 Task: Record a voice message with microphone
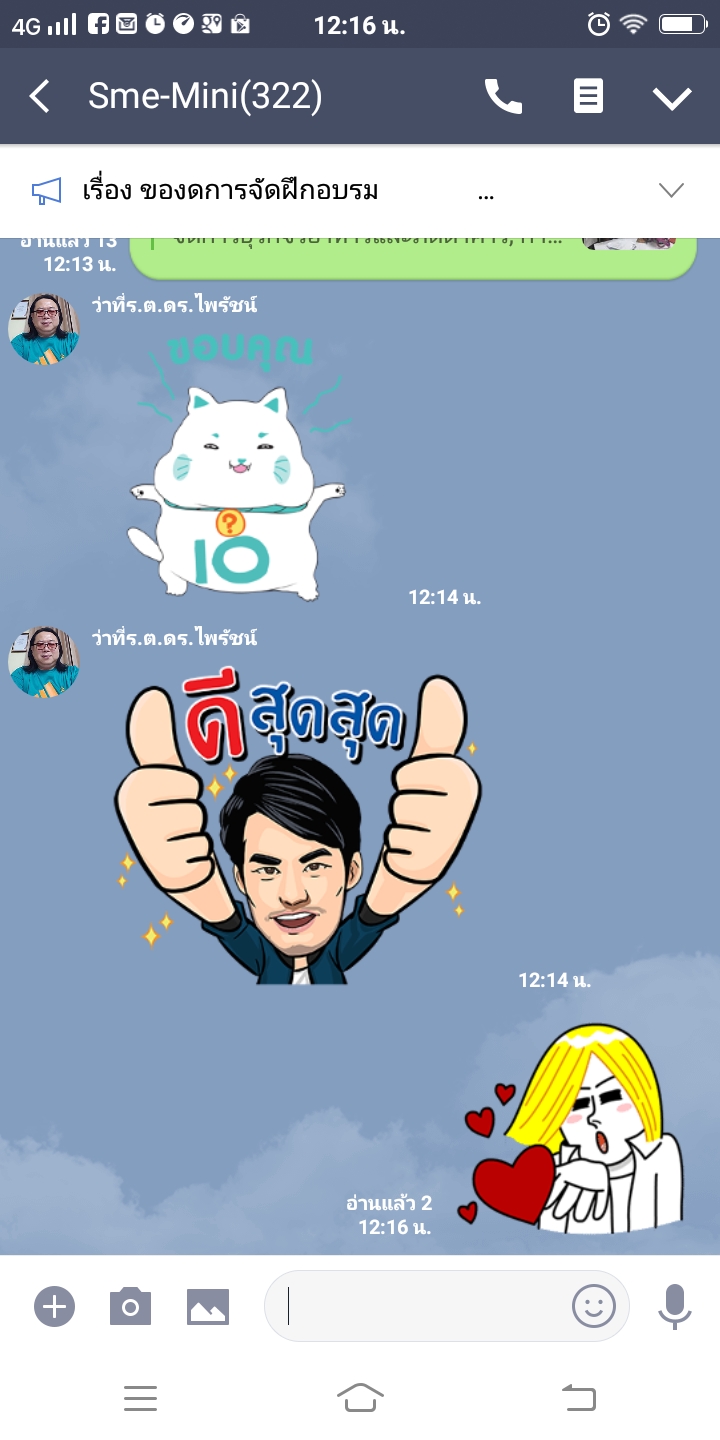675,1306
